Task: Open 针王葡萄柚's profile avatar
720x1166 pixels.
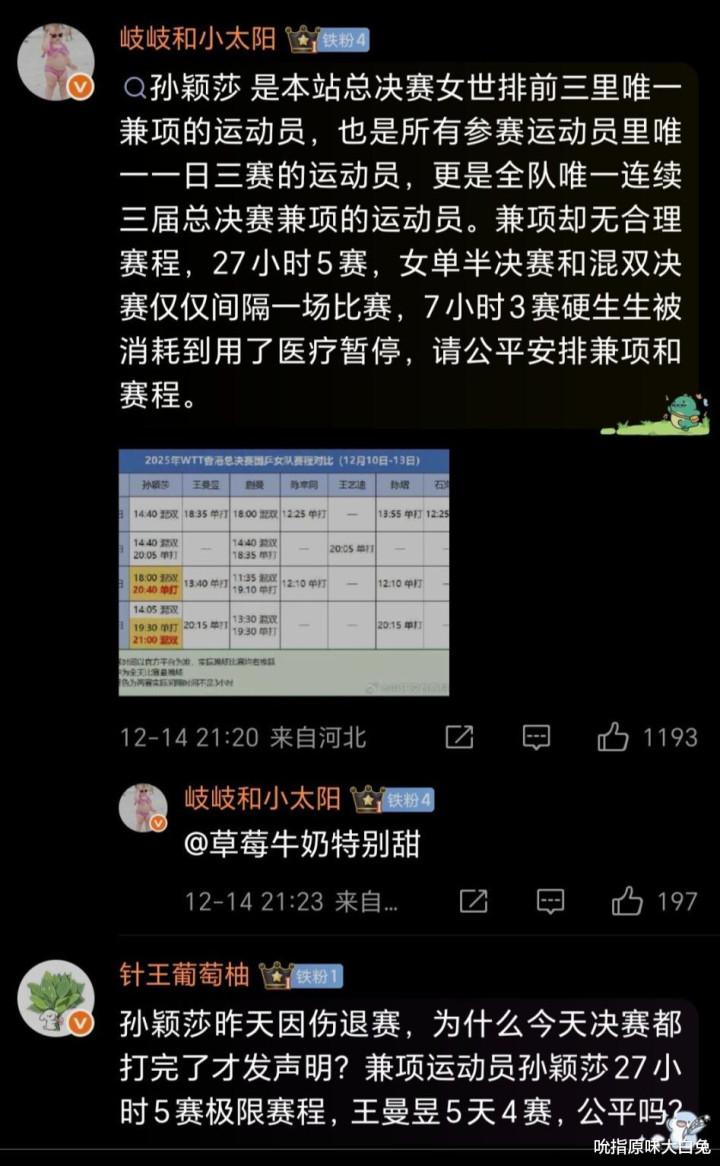Action: tap(56, 998)
